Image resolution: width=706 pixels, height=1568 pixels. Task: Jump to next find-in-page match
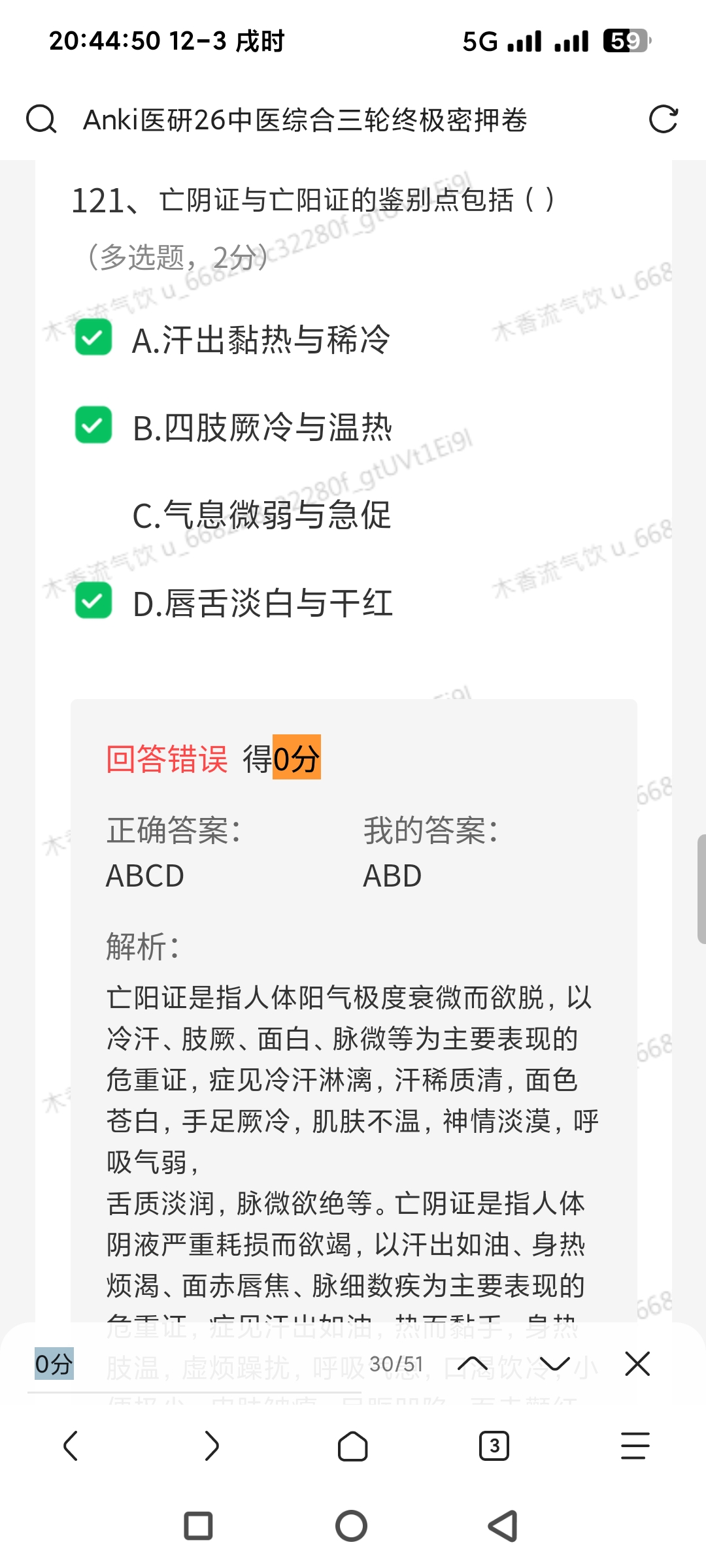(555, 1364)
